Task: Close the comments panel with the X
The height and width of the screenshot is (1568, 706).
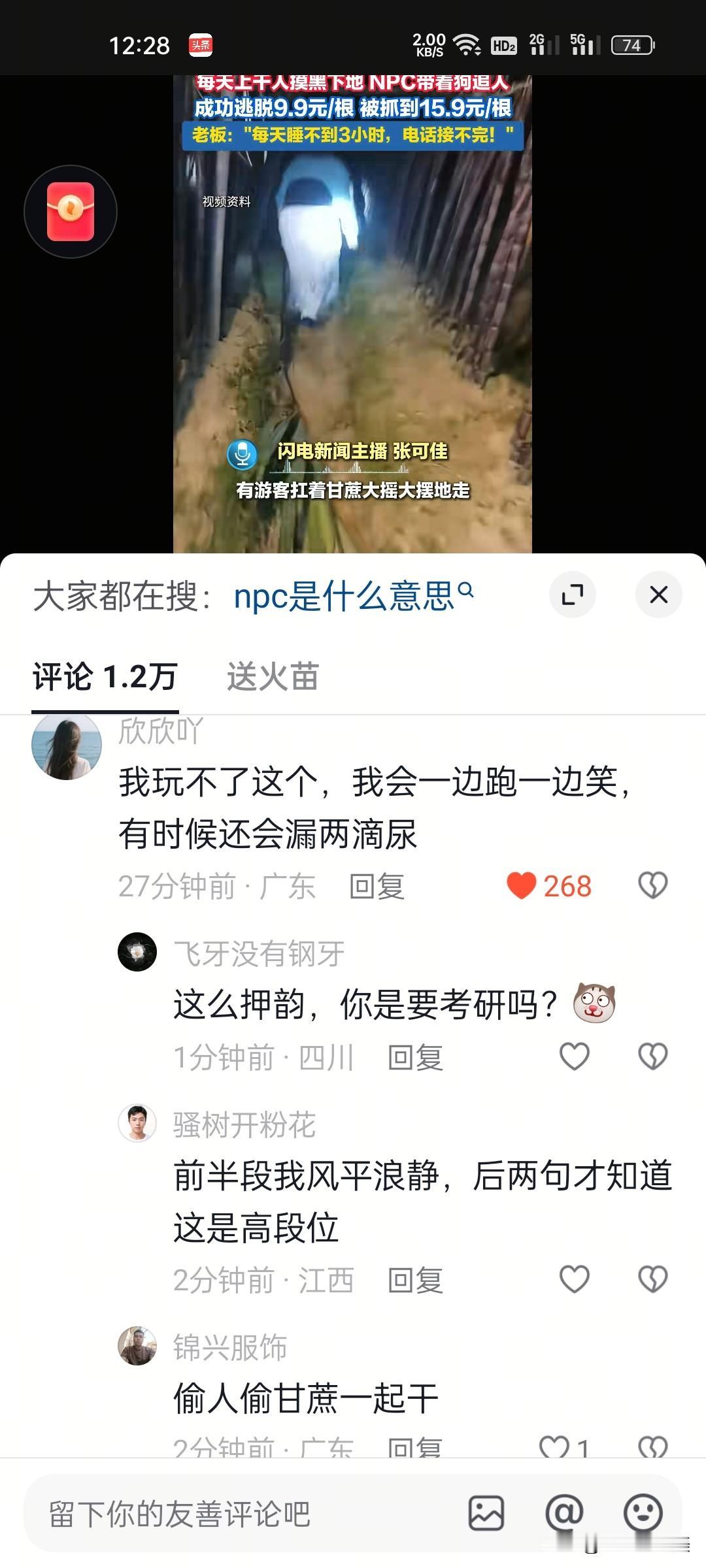Action: pyautogui.click(x=658, y=596)
